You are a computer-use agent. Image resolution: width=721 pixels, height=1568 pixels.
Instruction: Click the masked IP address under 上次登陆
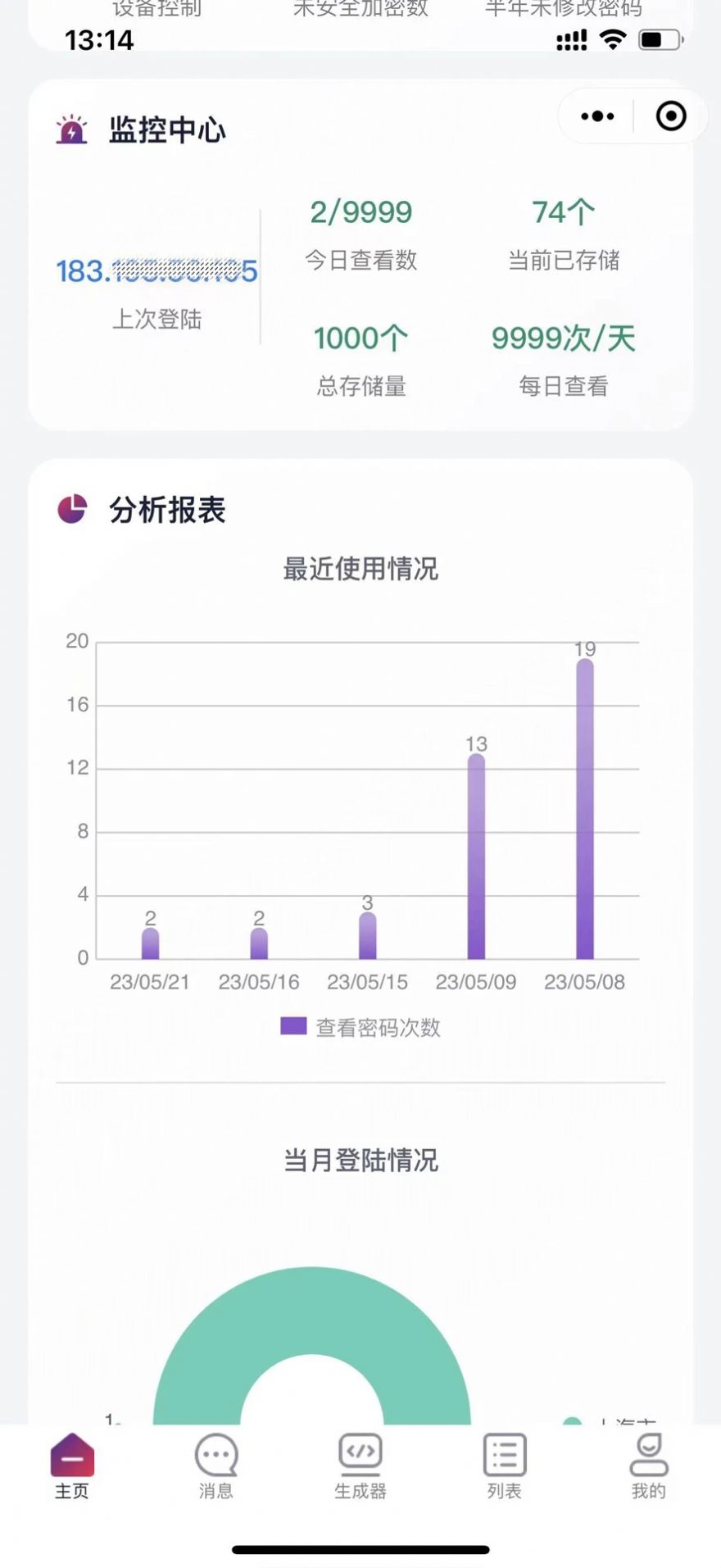pos(156,270)
